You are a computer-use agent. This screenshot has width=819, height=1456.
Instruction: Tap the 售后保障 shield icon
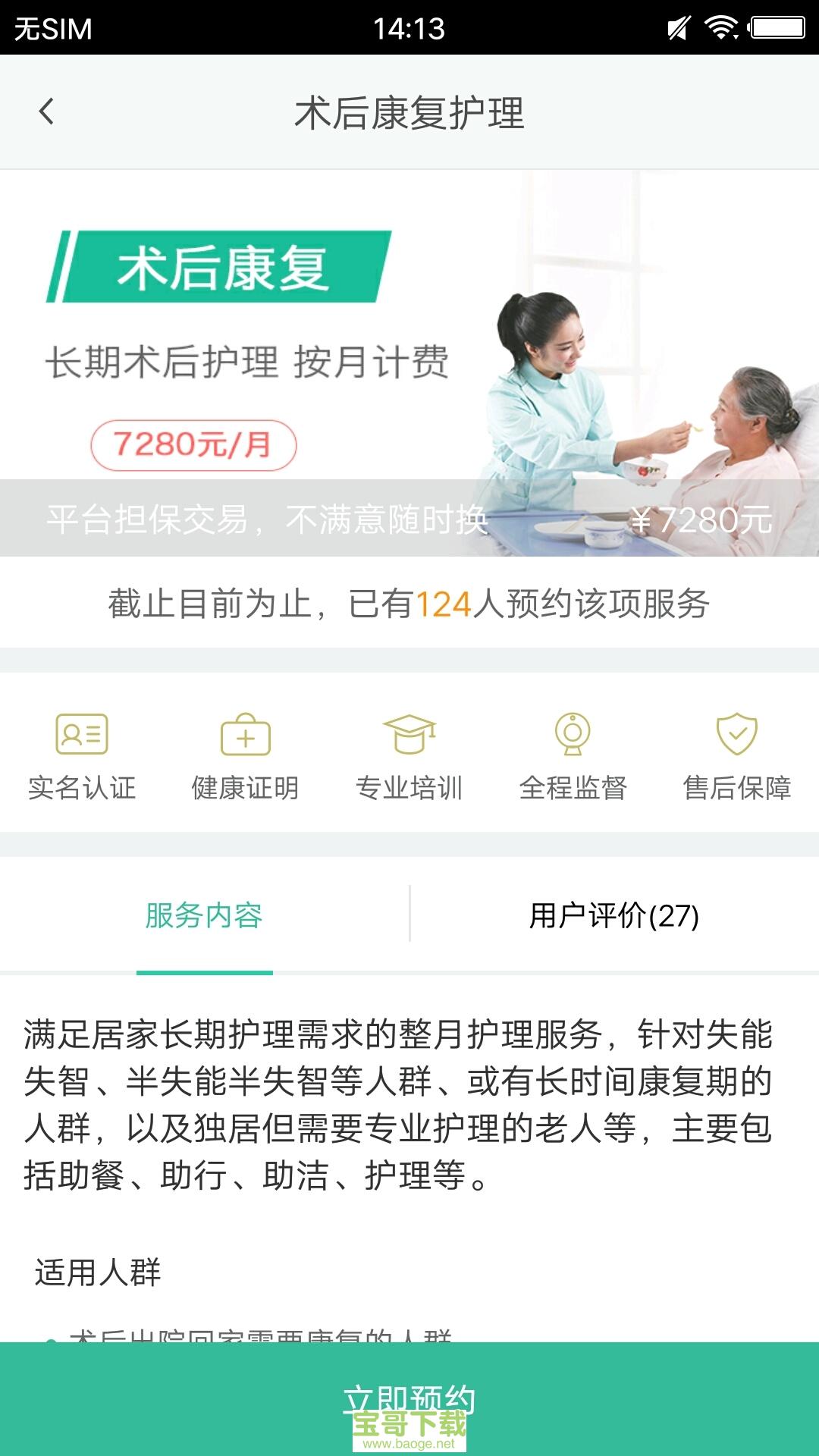pyautogui.click(x=736, y=734)
